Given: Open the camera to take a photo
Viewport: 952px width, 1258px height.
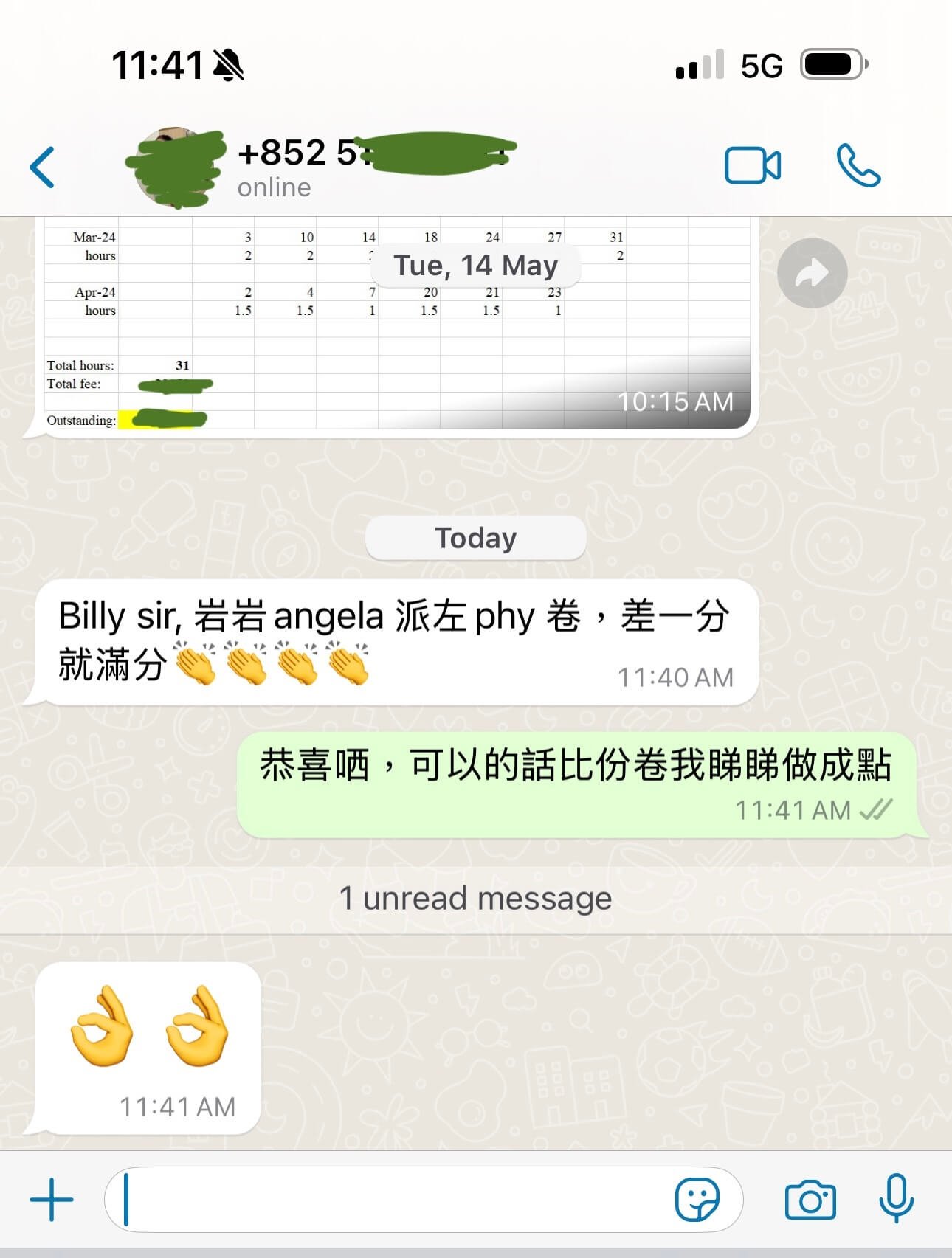Looking at the screenshot, I should tap(811, 1199).
